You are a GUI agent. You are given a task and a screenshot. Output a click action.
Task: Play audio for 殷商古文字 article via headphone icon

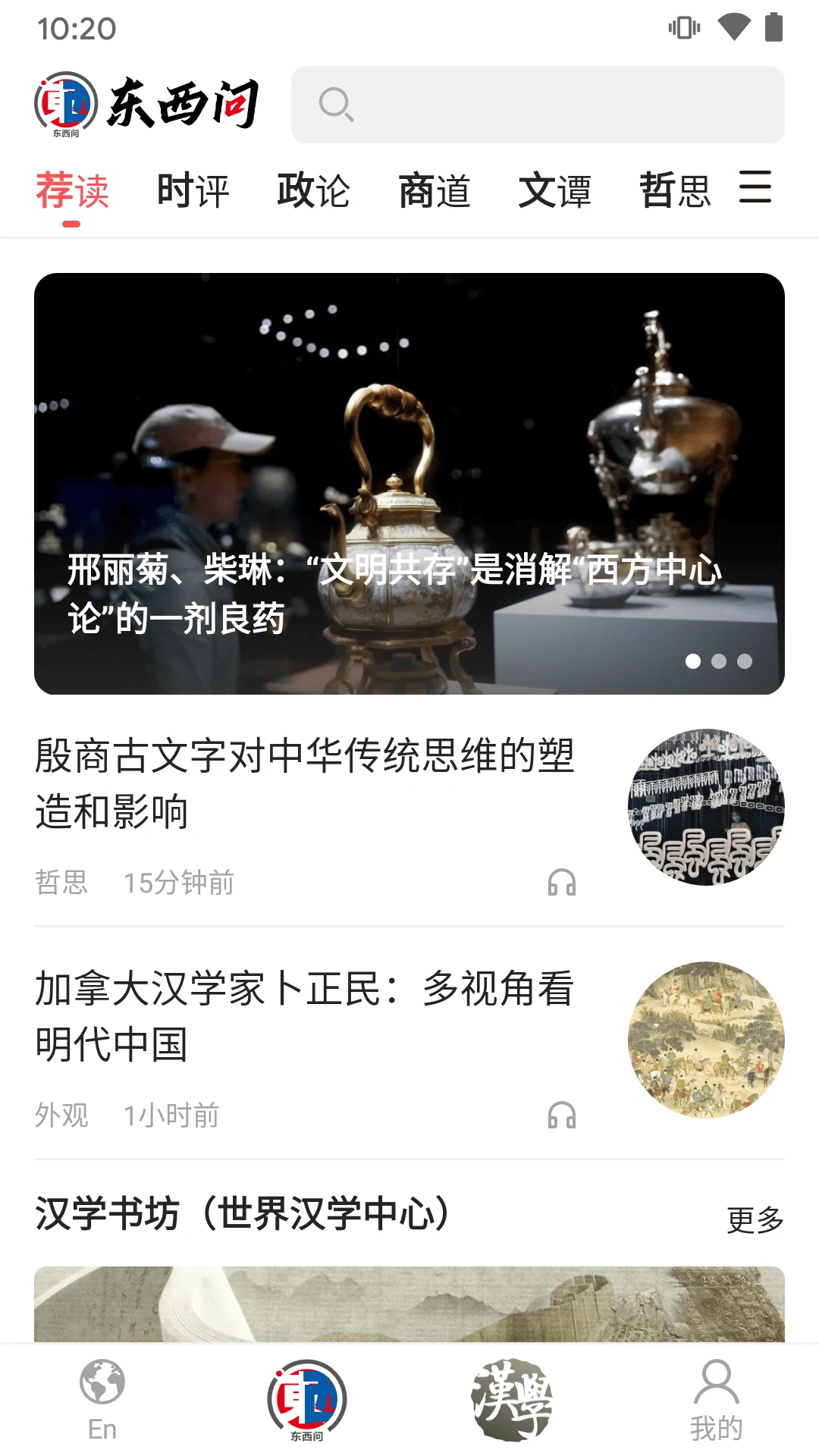pyautogui.click(x=561, y=882)
